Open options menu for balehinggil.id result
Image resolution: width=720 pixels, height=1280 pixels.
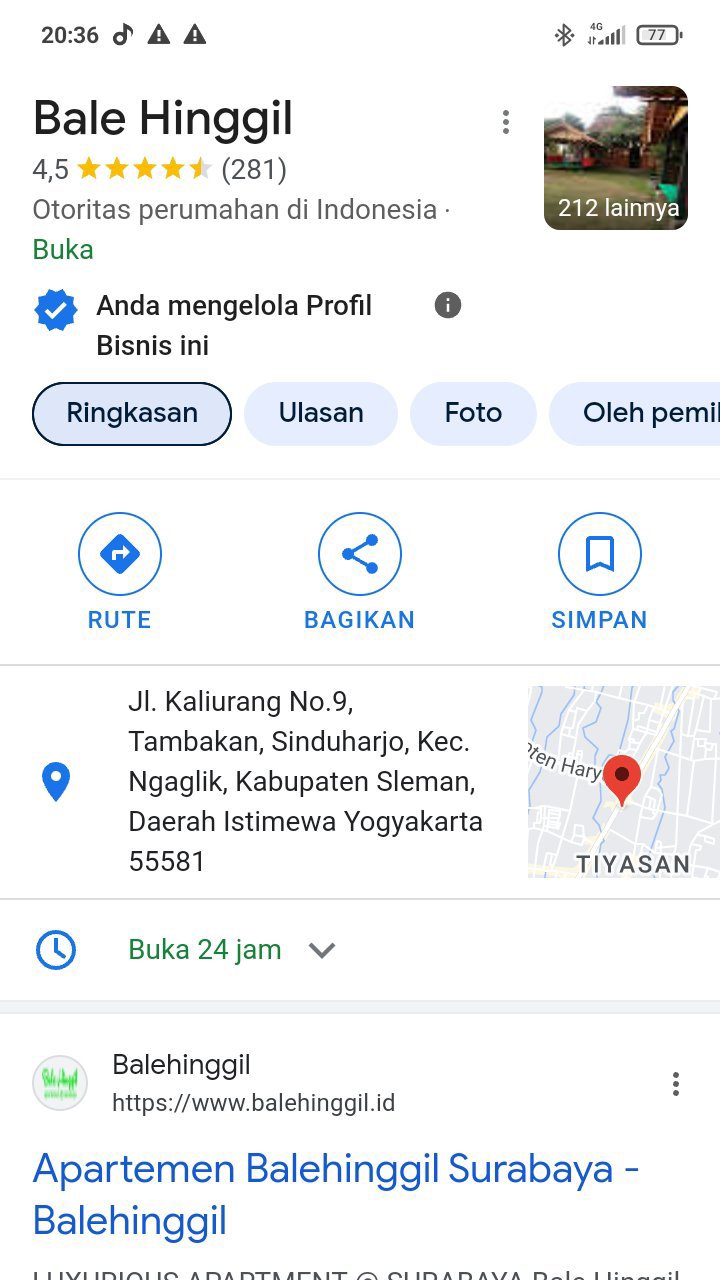[x=676, y=1084]
